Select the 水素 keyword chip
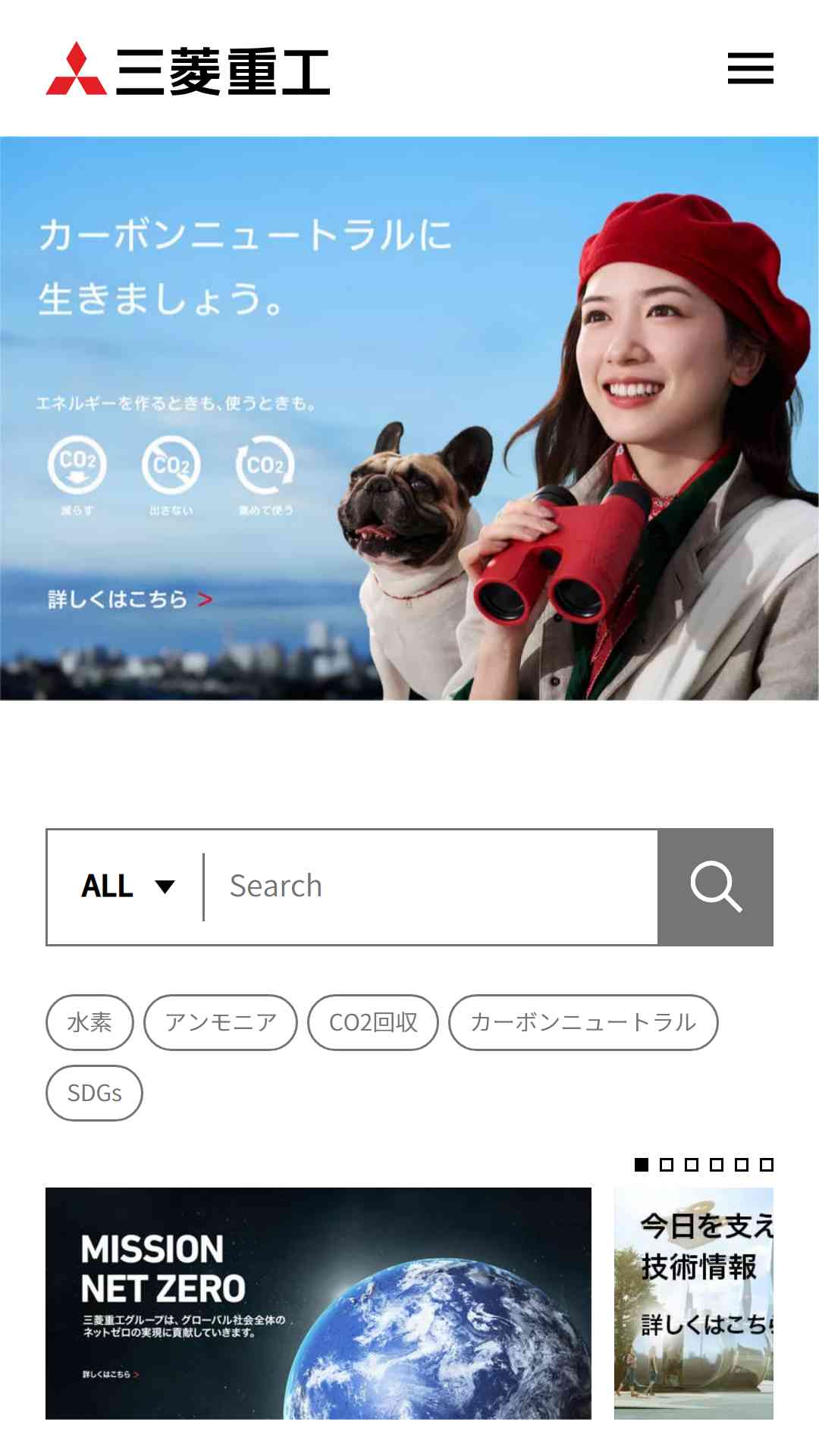 (89, 1022)
